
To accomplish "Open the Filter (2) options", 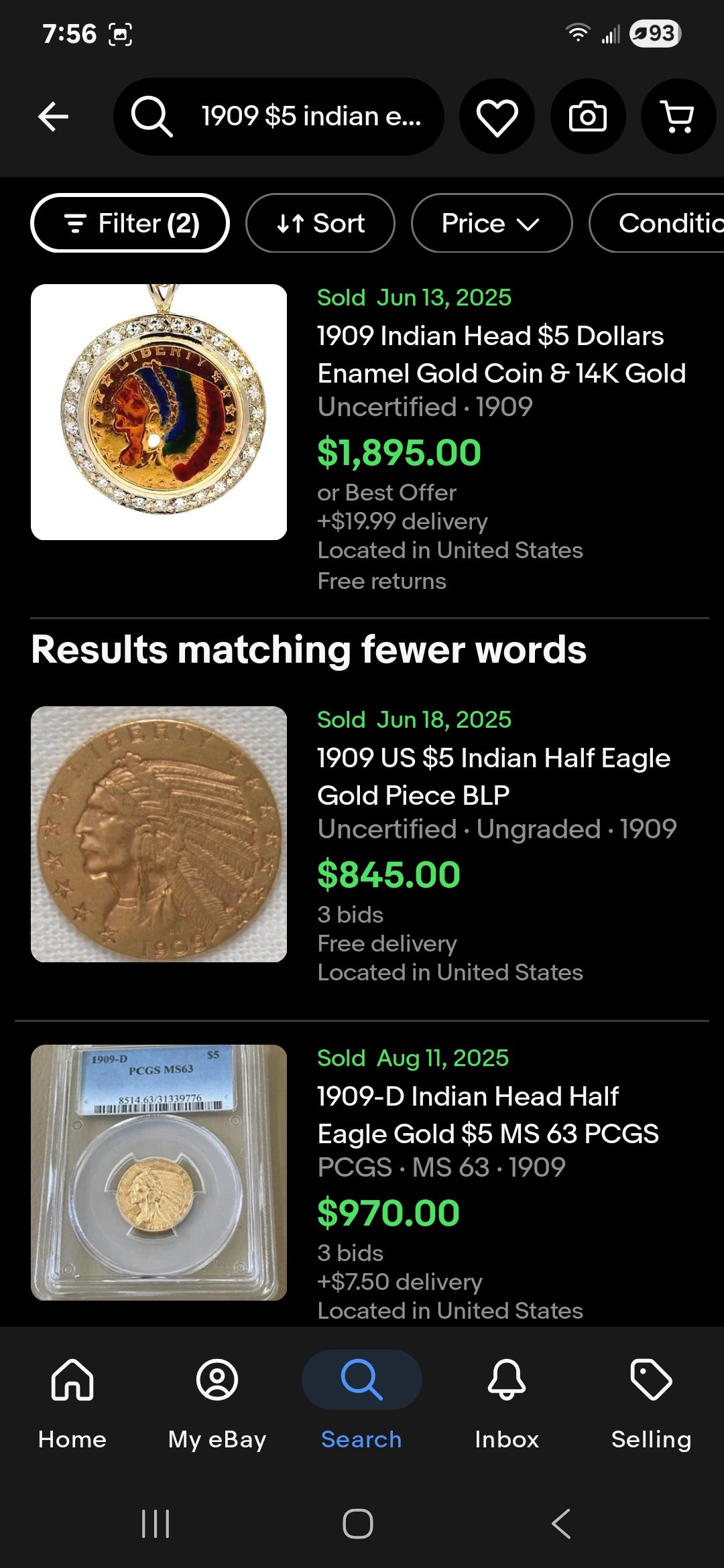I will [130, 223].
